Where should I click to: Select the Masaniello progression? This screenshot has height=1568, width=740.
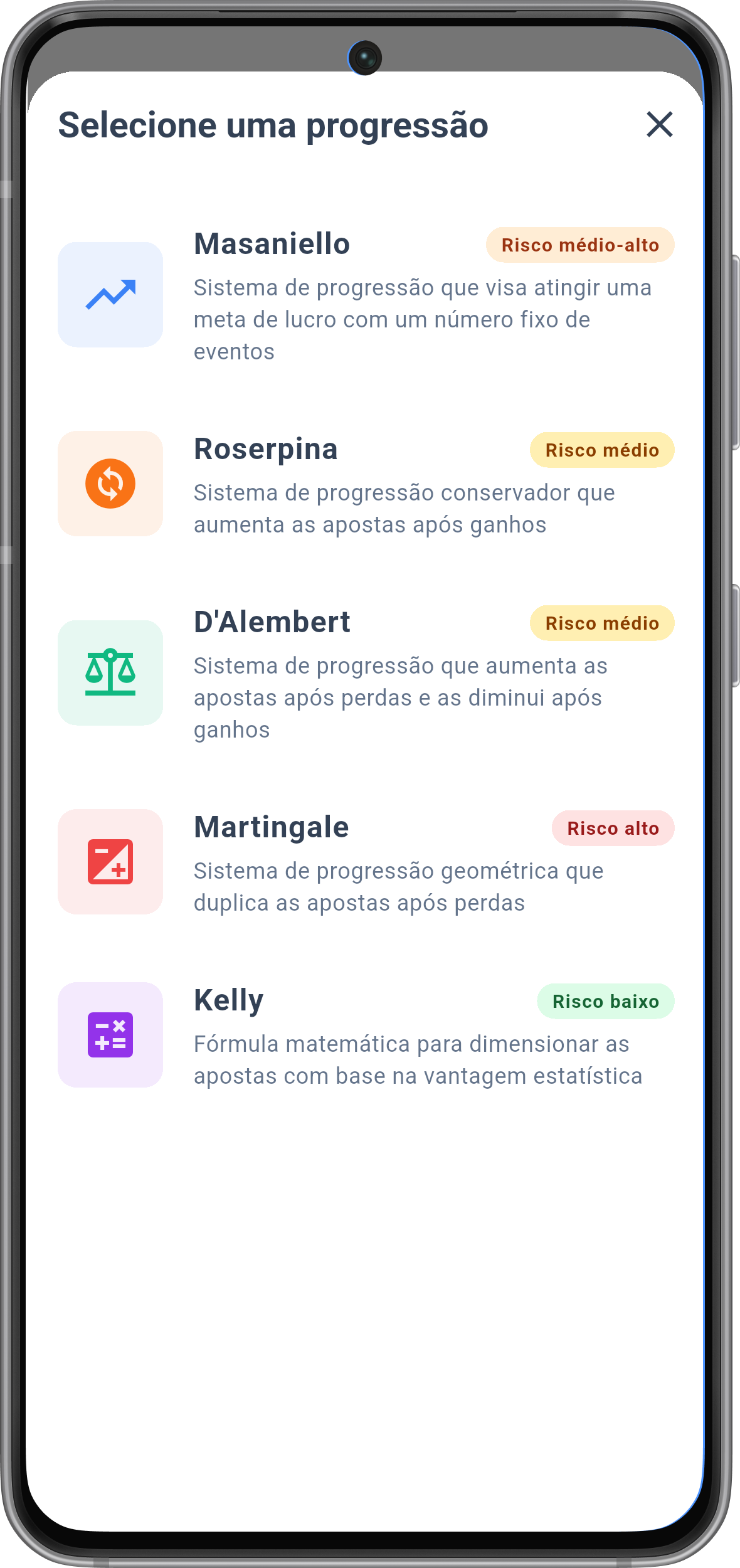(x=366, y=295)
